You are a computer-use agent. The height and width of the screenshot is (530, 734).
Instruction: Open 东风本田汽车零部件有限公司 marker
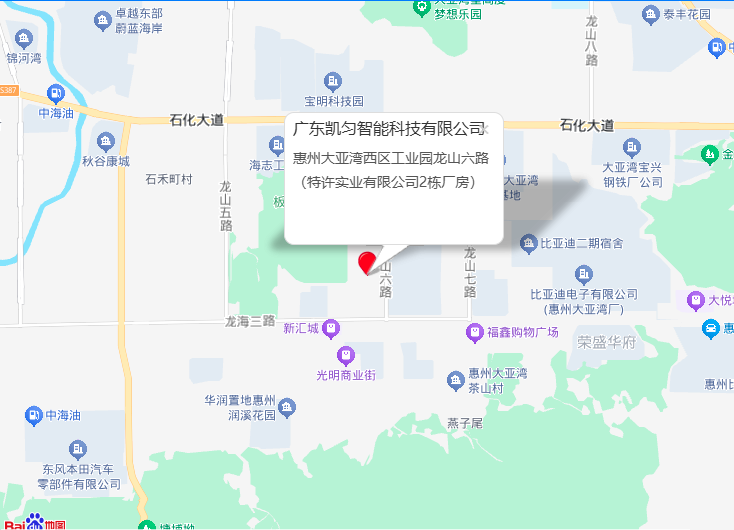pyautogui.click(x=80, y=448)
